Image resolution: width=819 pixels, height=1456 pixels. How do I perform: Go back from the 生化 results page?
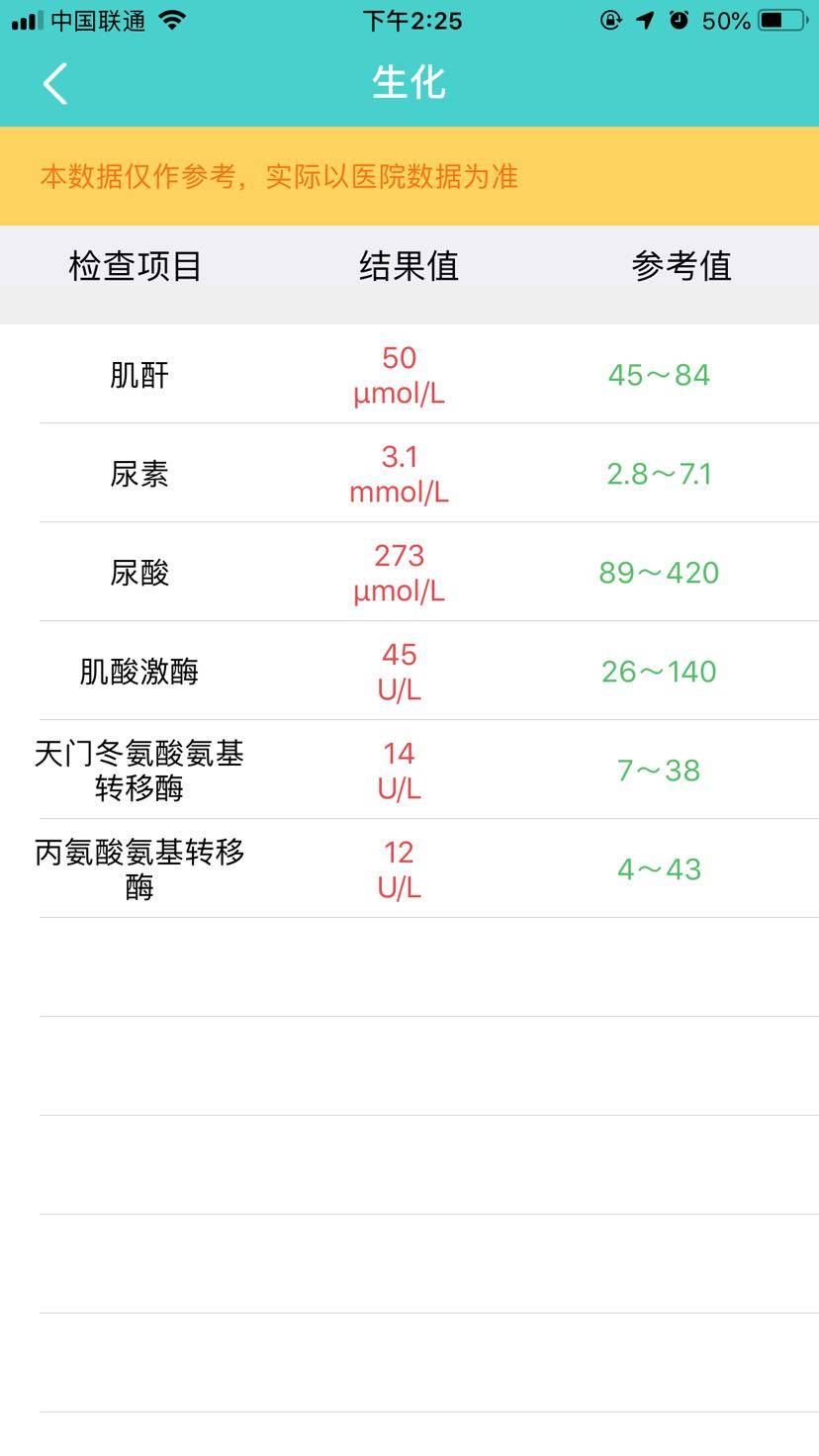point(55,83)
